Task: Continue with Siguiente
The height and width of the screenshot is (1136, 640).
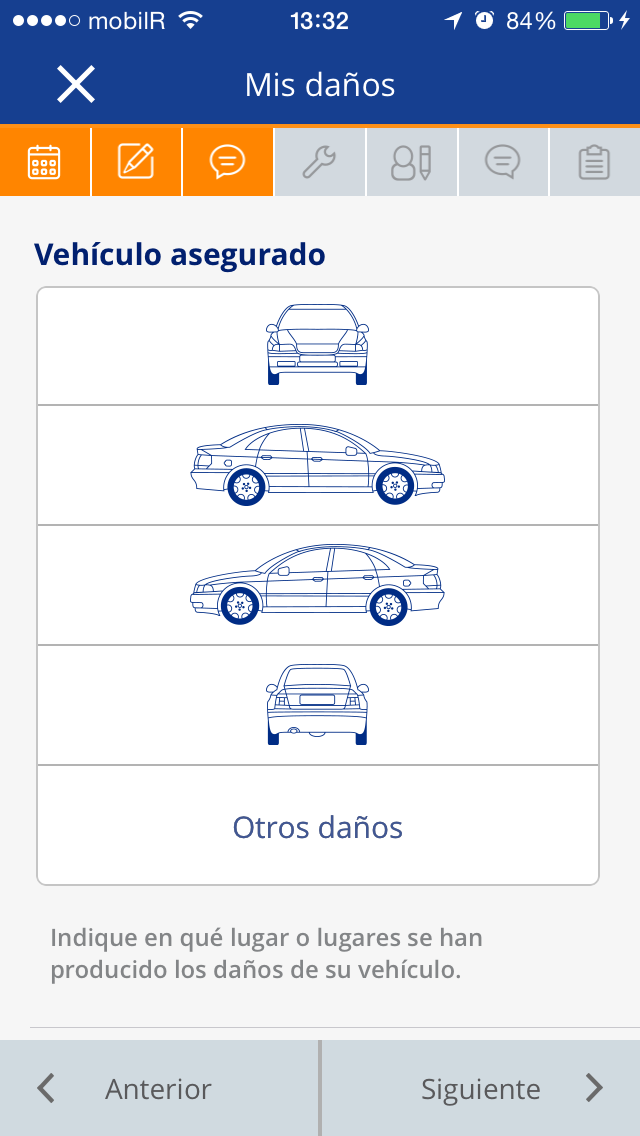Action: point(481,1088)
